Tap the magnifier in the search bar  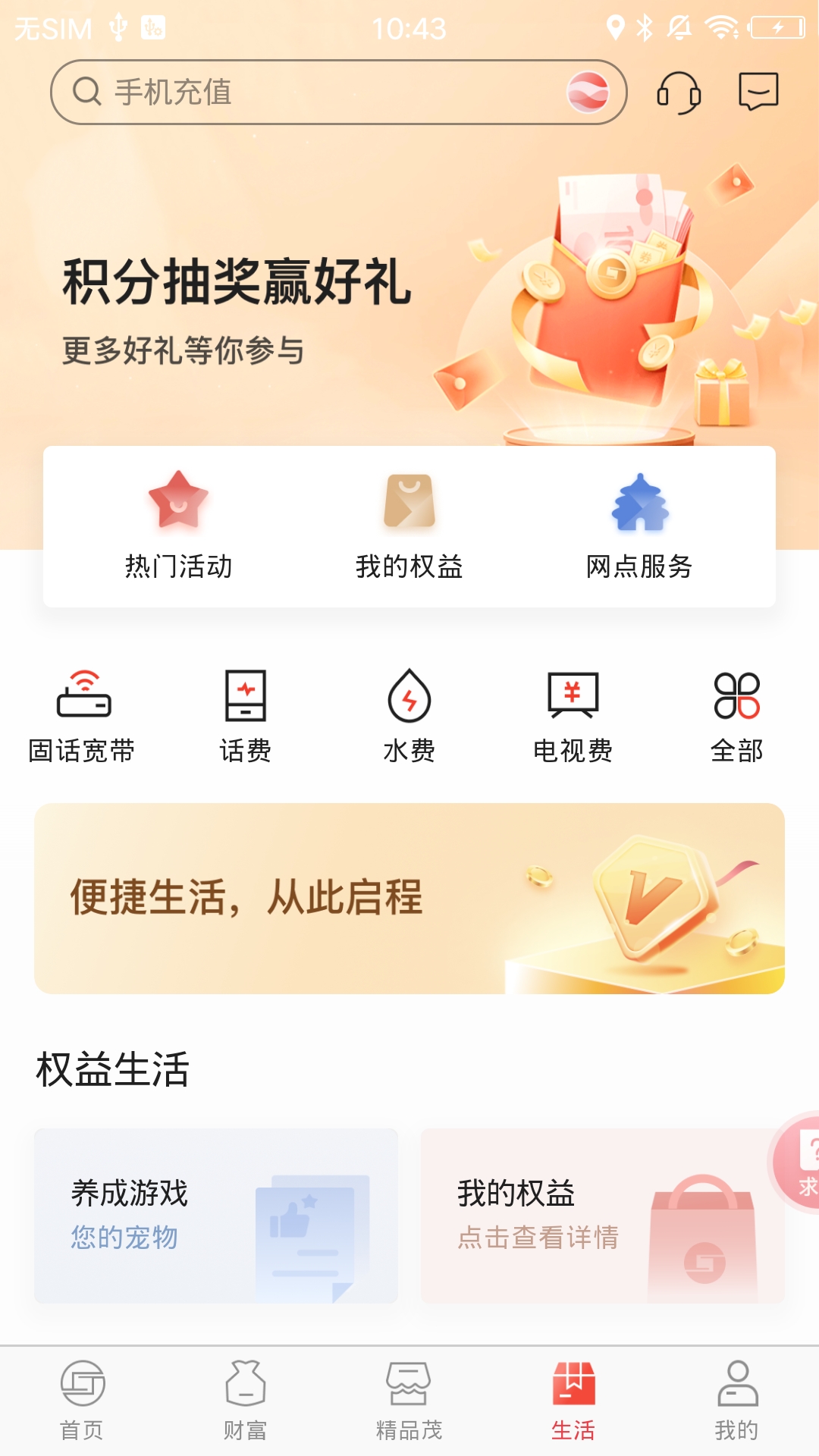click(86, 93)
